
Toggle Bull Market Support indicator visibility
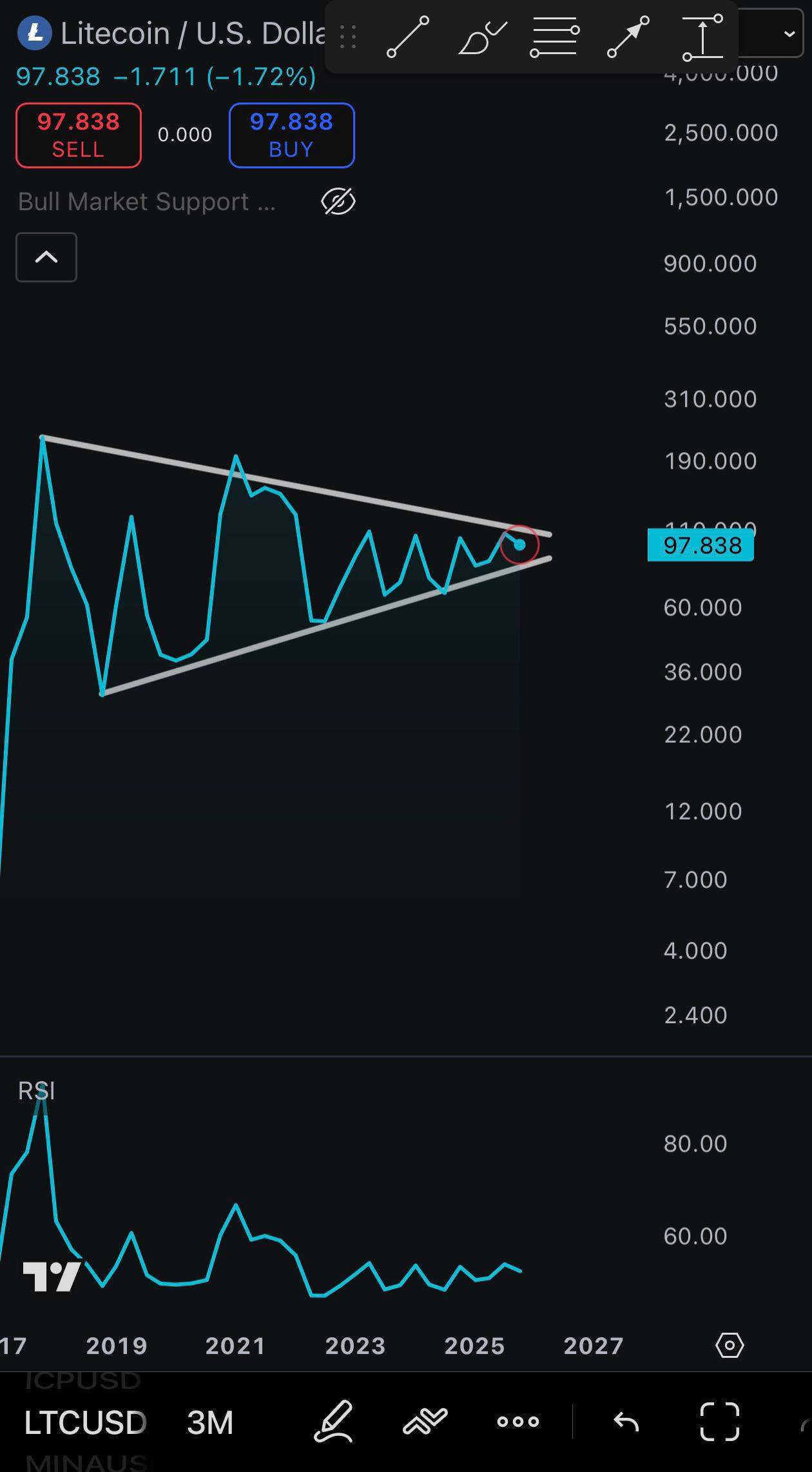click(x=338, y=202)
